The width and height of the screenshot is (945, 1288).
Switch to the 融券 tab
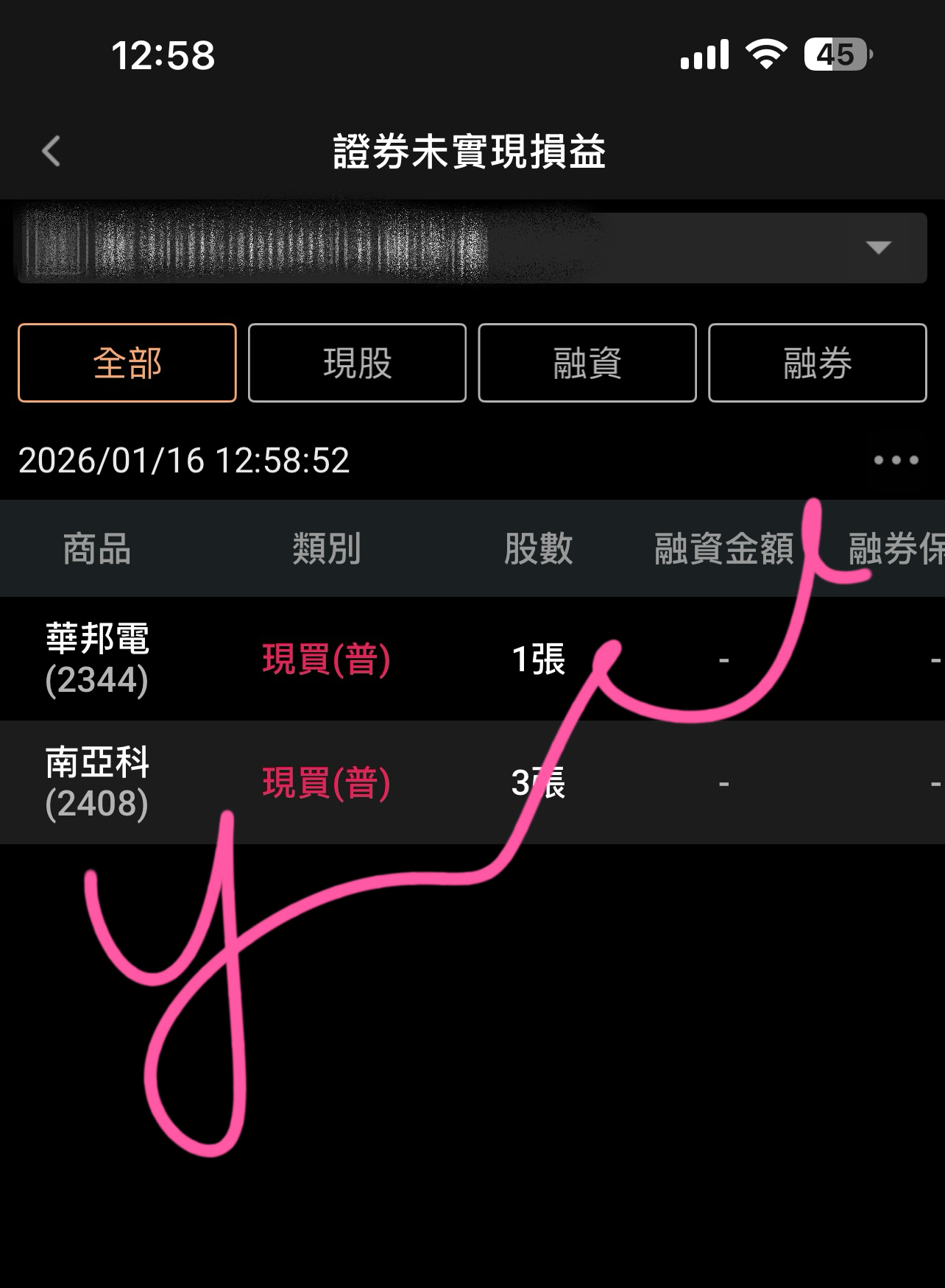pyautogui.click(x=817, y=363)
